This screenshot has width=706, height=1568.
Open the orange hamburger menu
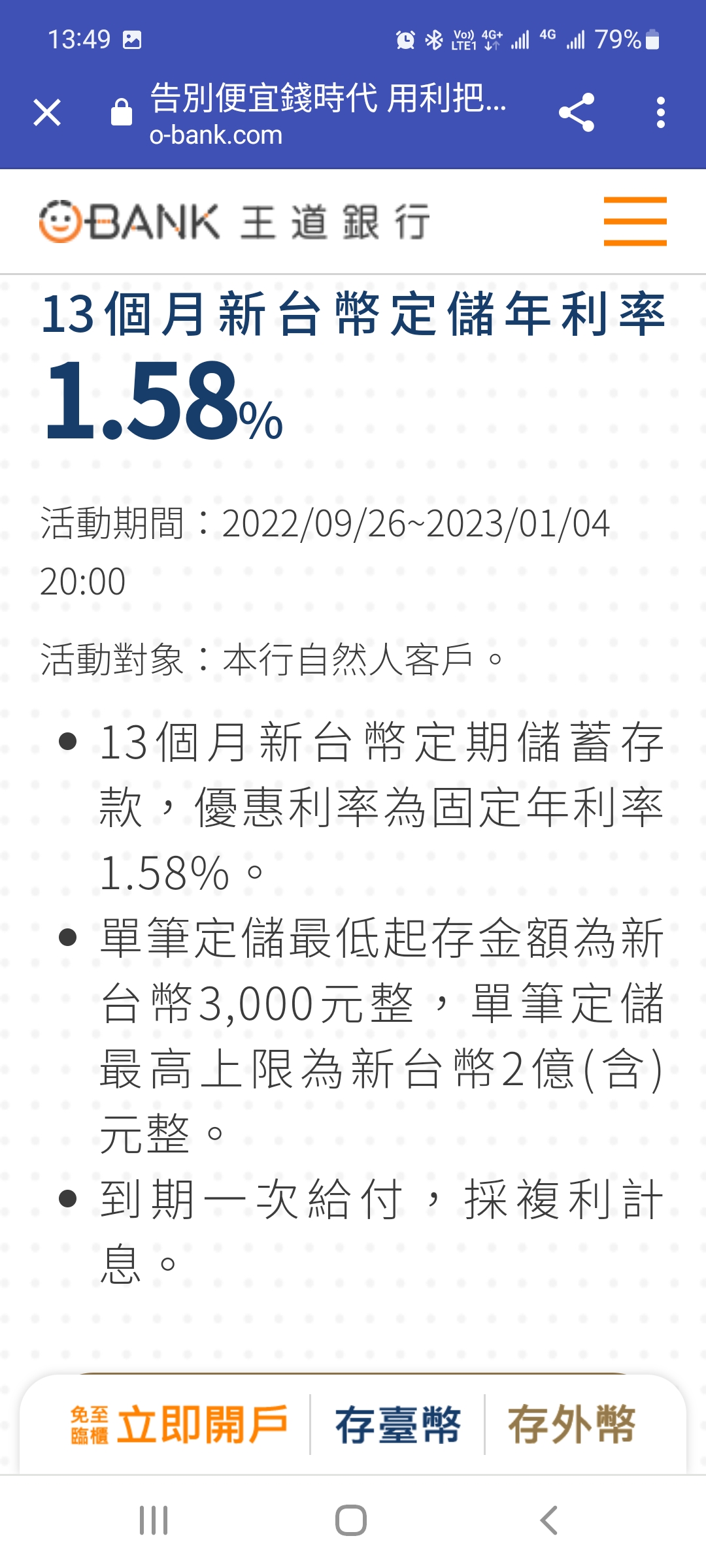point(635,221)
